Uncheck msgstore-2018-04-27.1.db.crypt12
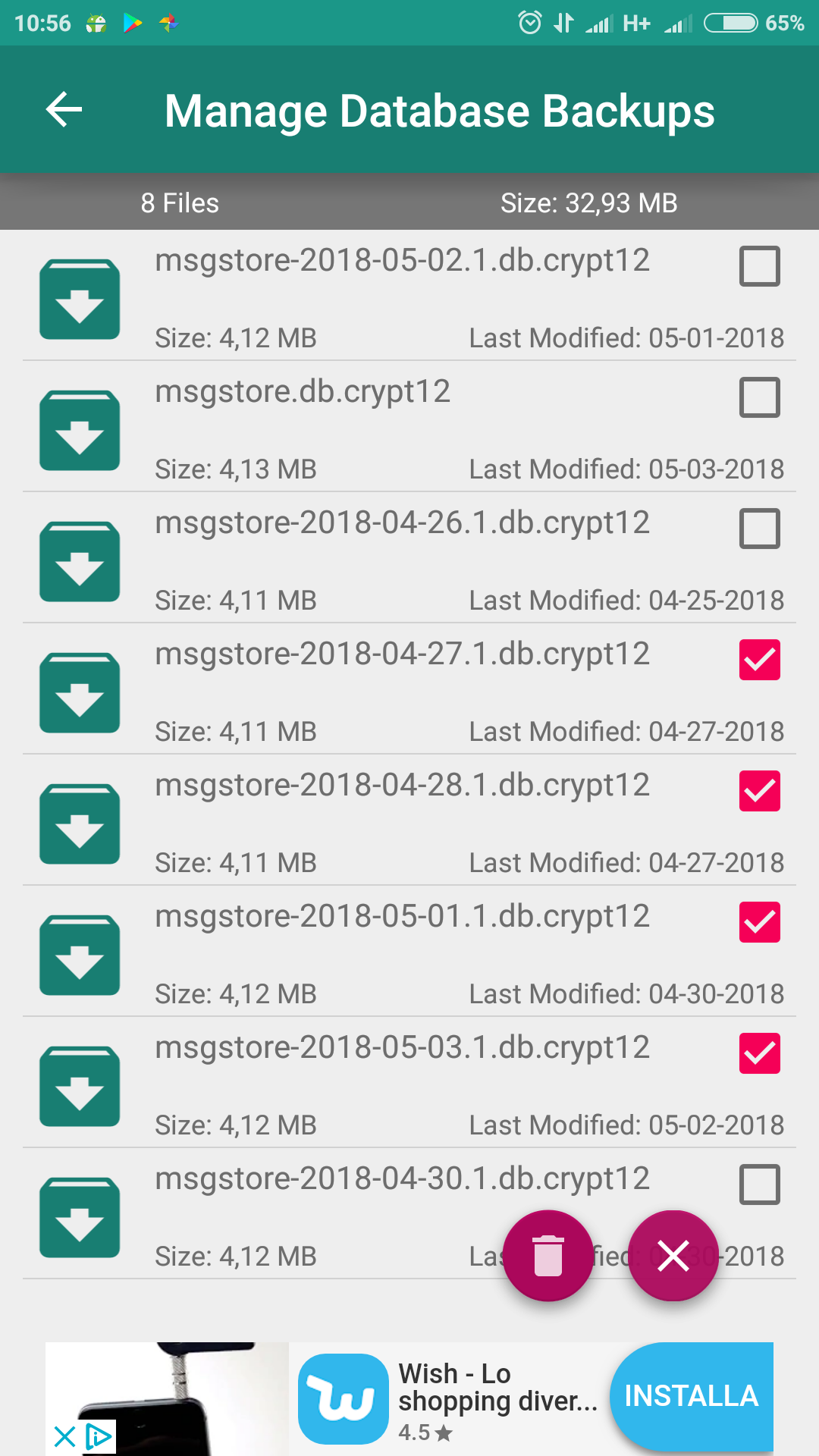The width and height of the screenshot is (819, 1456). (x=759, y=660)
